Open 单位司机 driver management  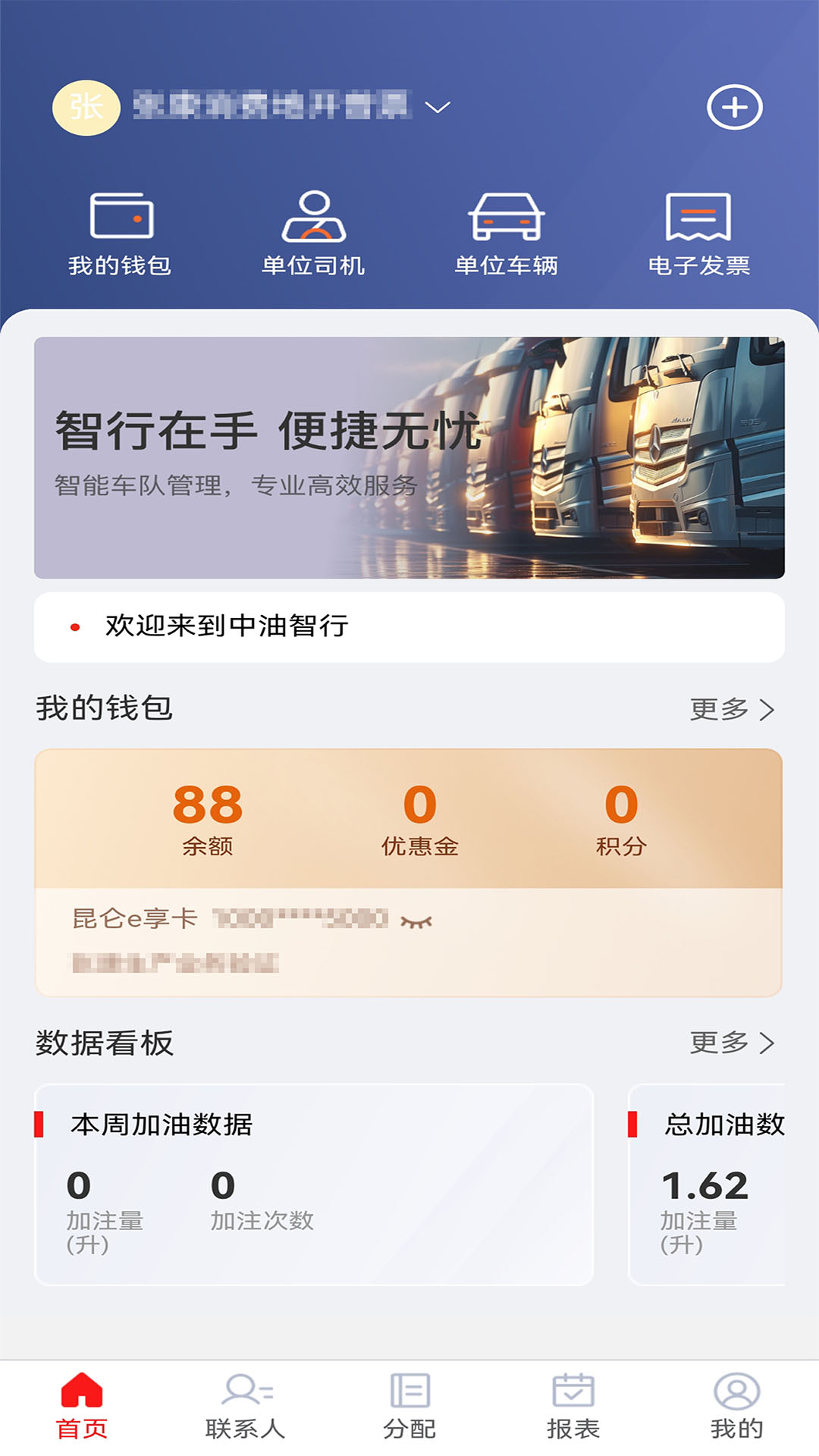[314, 234]
